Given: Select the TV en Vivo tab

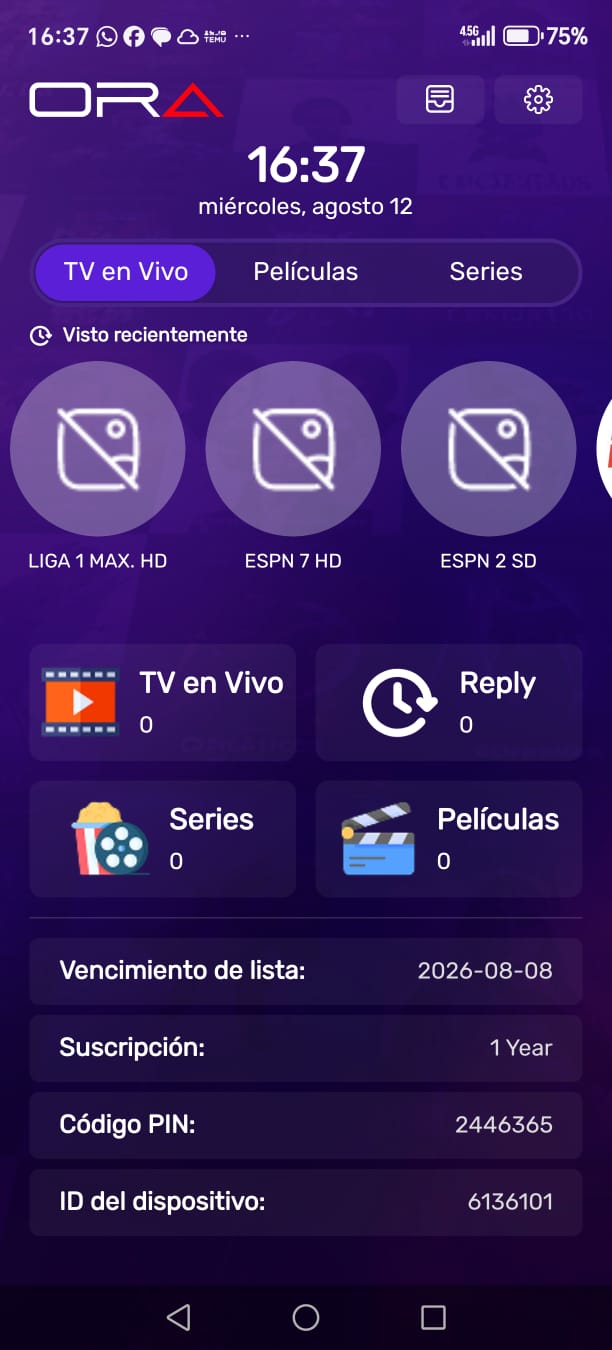Looking at the screenshot, I should pos(126,272).
